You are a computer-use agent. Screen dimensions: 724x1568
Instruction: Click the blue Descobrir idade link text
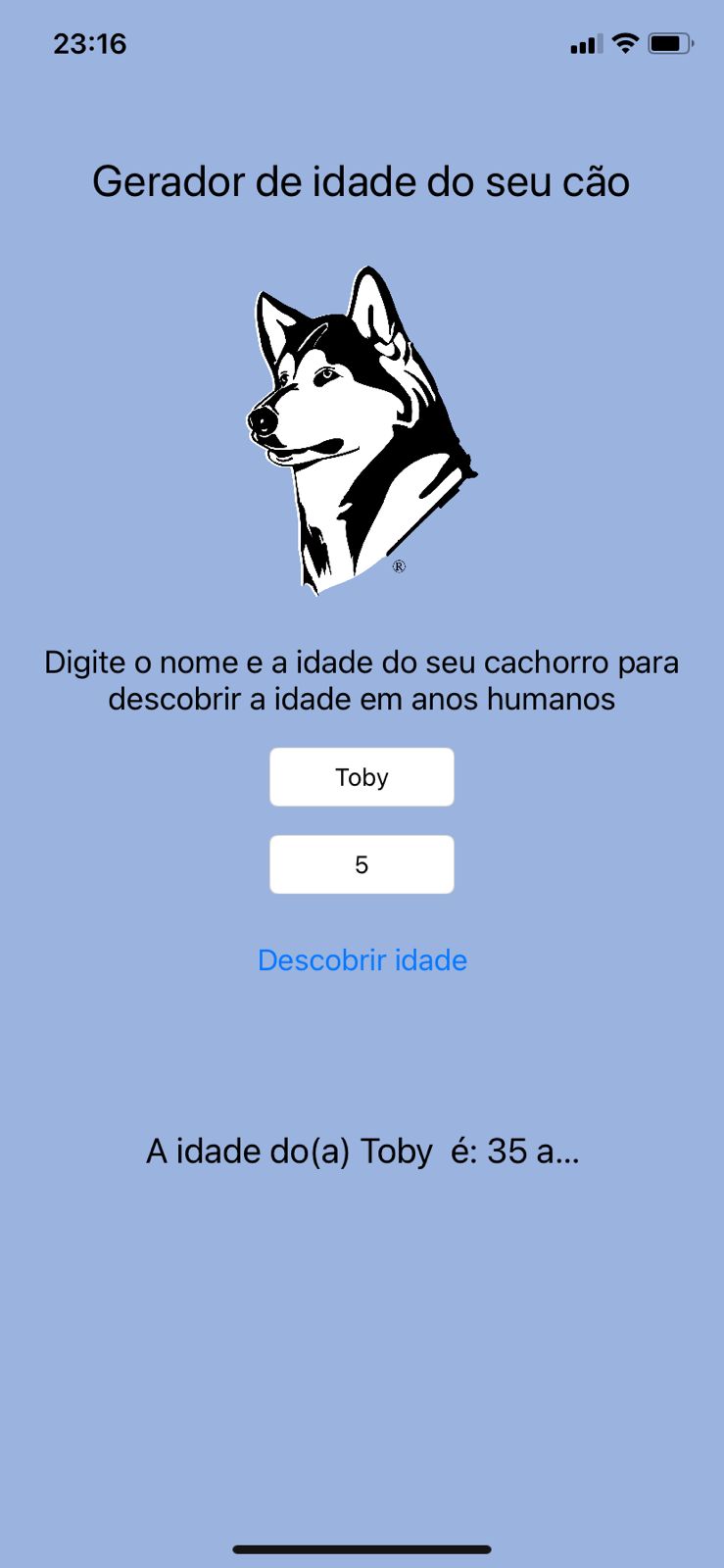[x=362, y=960]
